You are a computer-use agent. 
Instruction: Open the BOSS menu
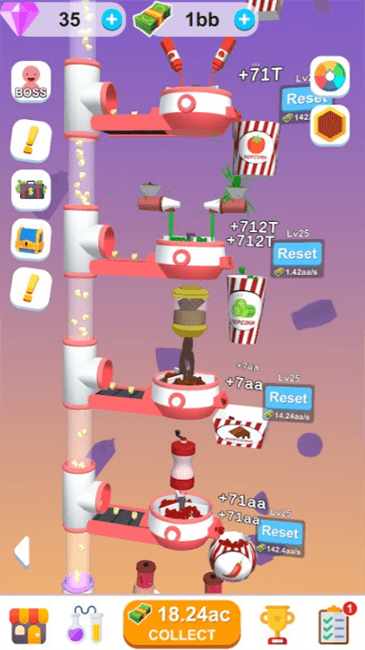31,82
